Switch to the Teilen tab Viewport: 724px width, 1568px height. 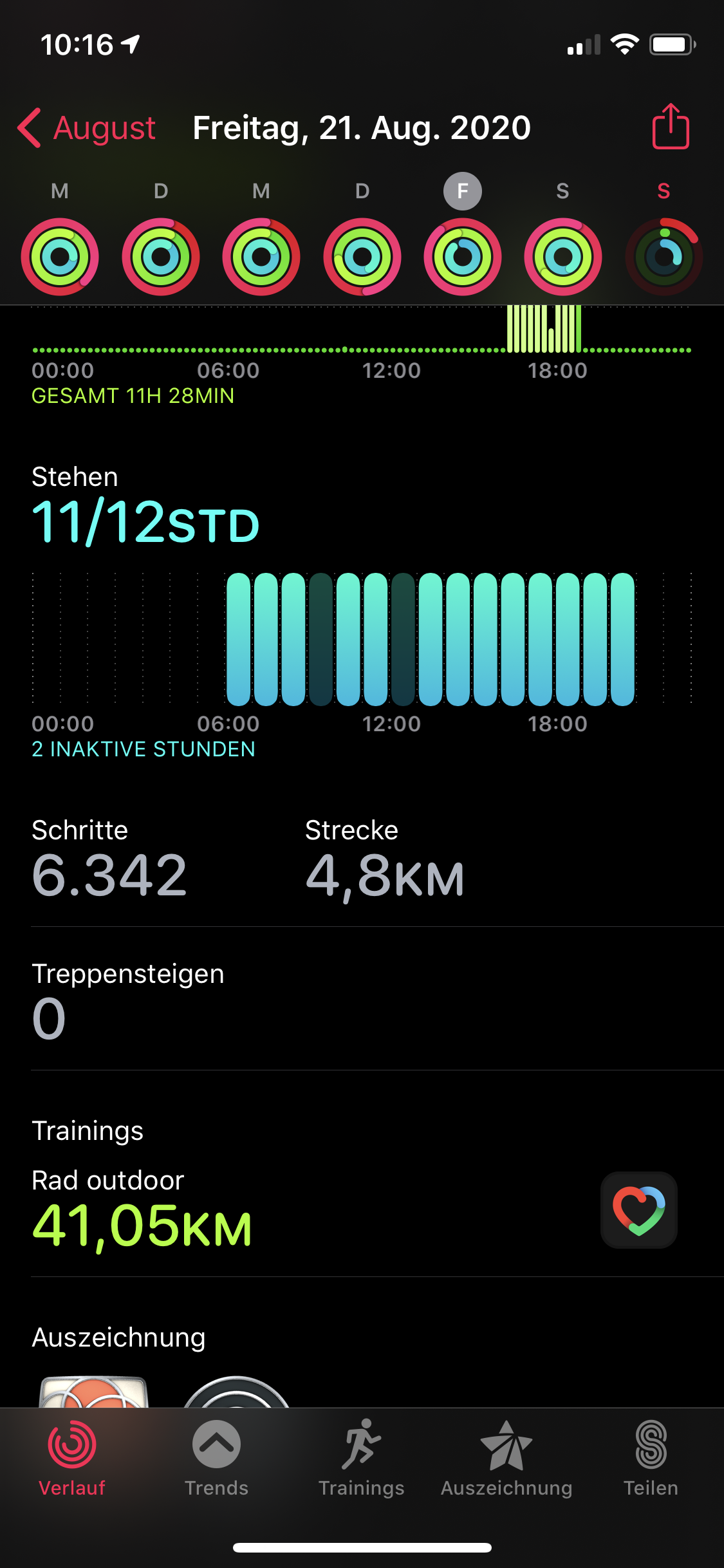[651, 1459]
